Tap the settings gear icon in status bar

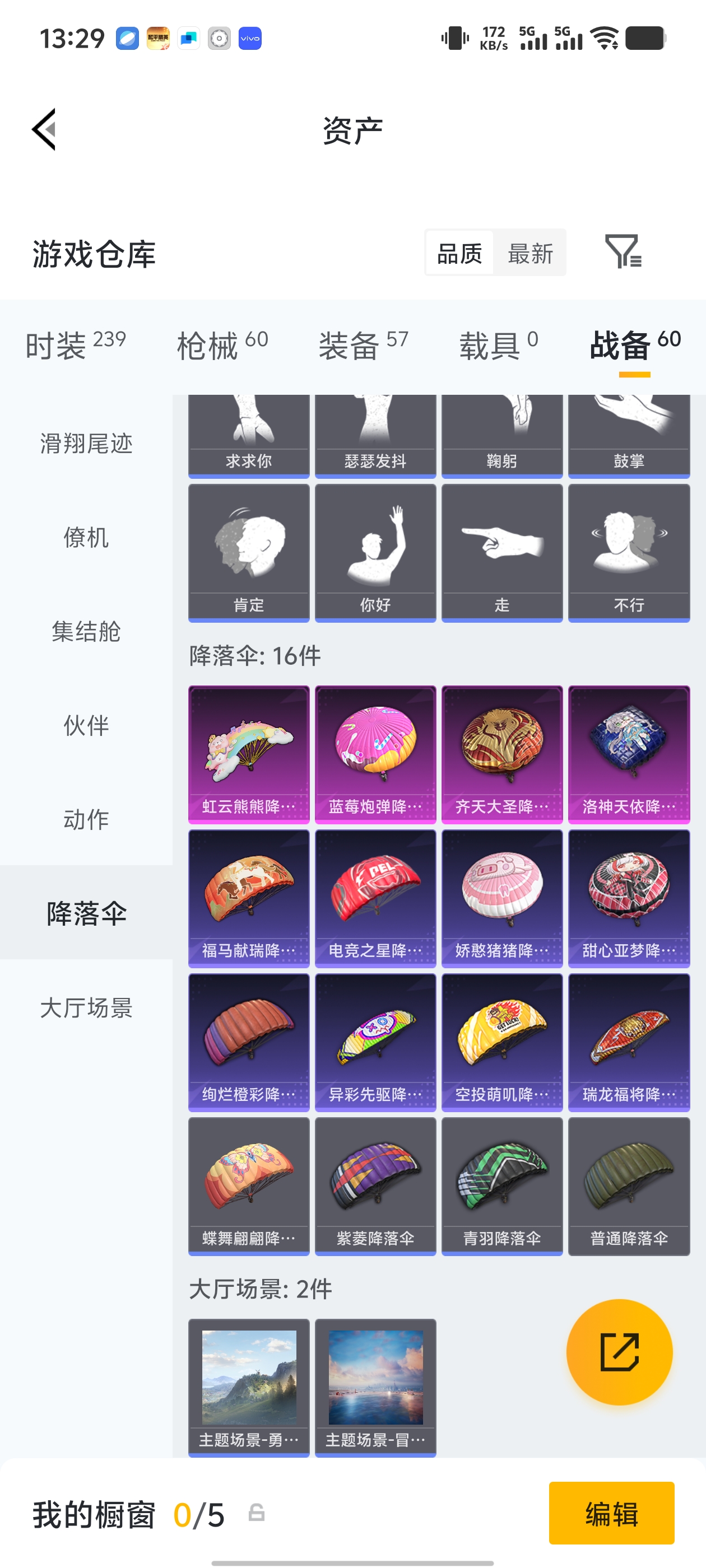219,38
